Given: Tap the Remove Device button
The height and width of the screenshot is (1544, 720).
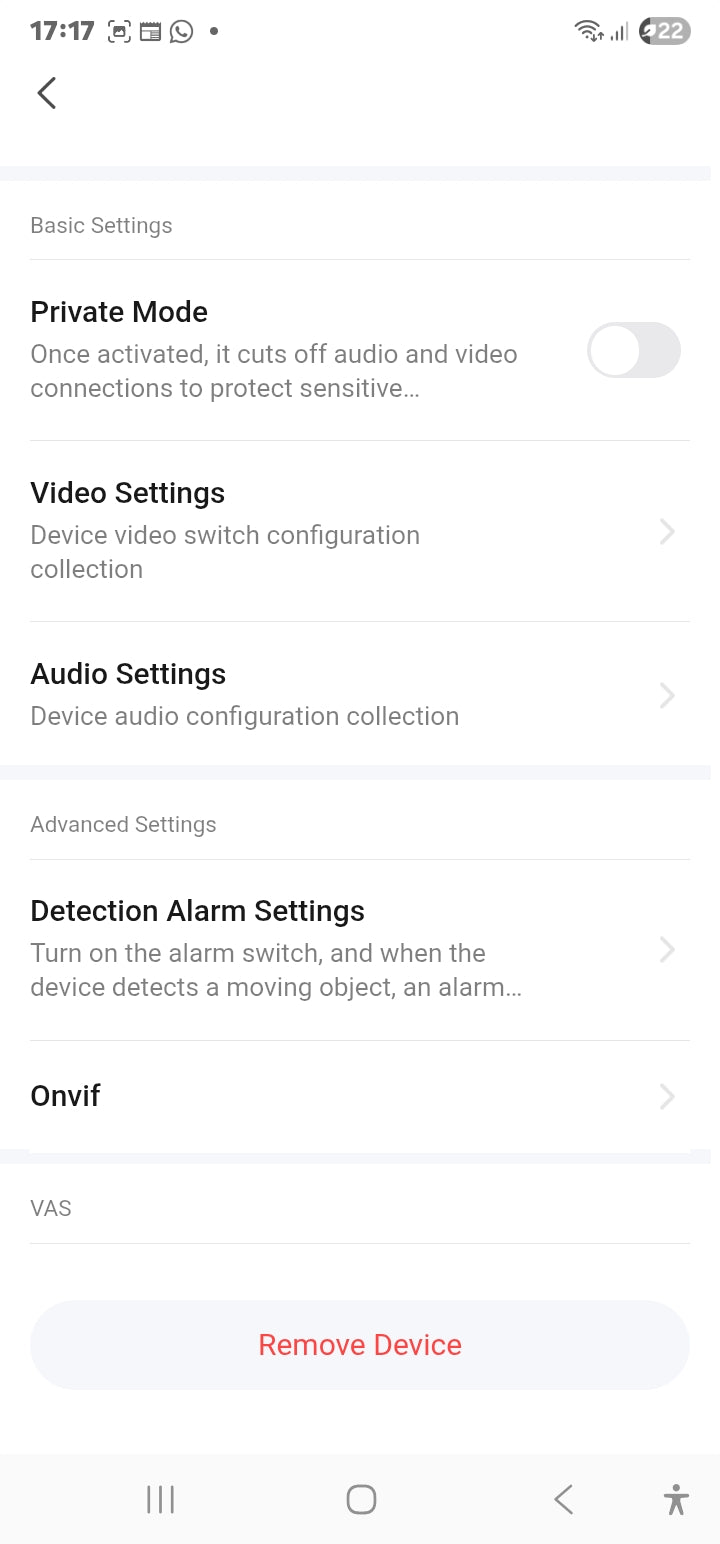Looking at the screenshot, I should pyautogui.click(x=360, y=1344).
